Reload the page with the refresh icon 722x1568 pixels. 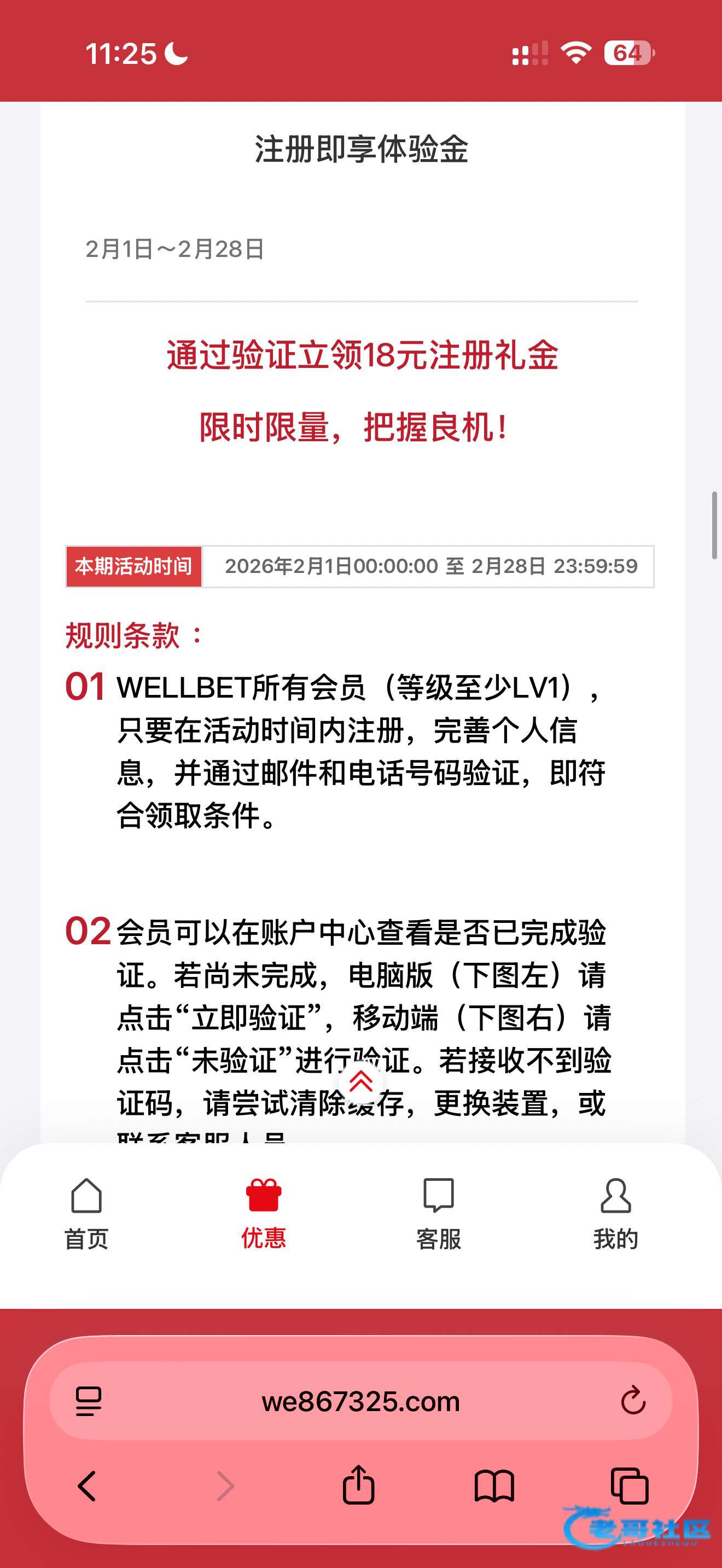(x=632, y=1401)
